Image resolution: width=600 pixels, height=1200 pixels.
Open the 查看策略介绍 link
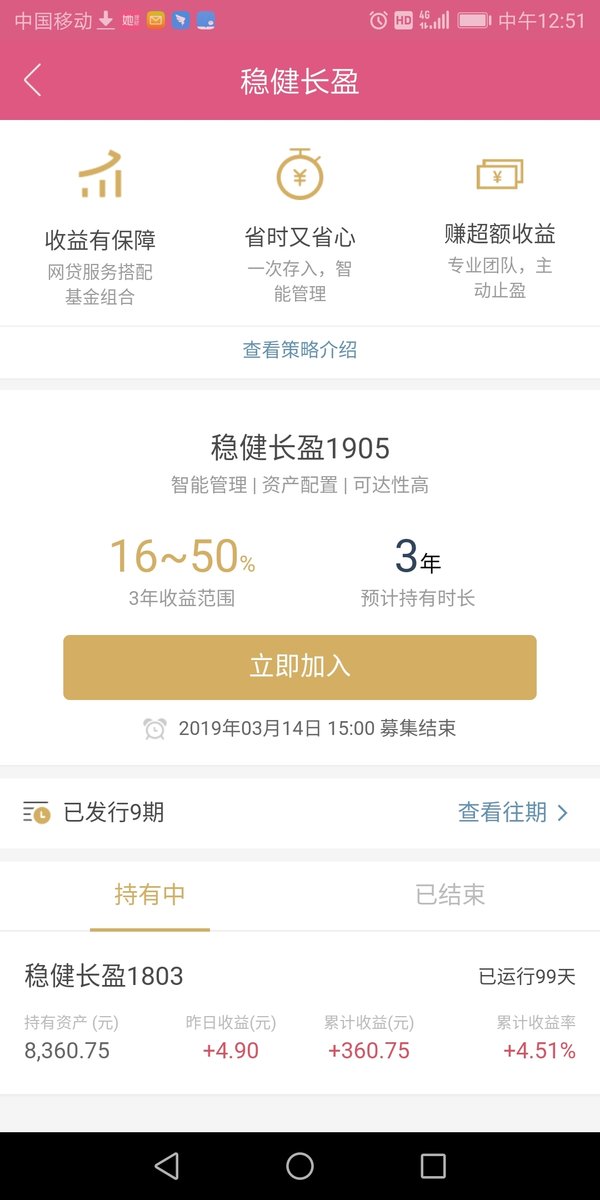300,350
